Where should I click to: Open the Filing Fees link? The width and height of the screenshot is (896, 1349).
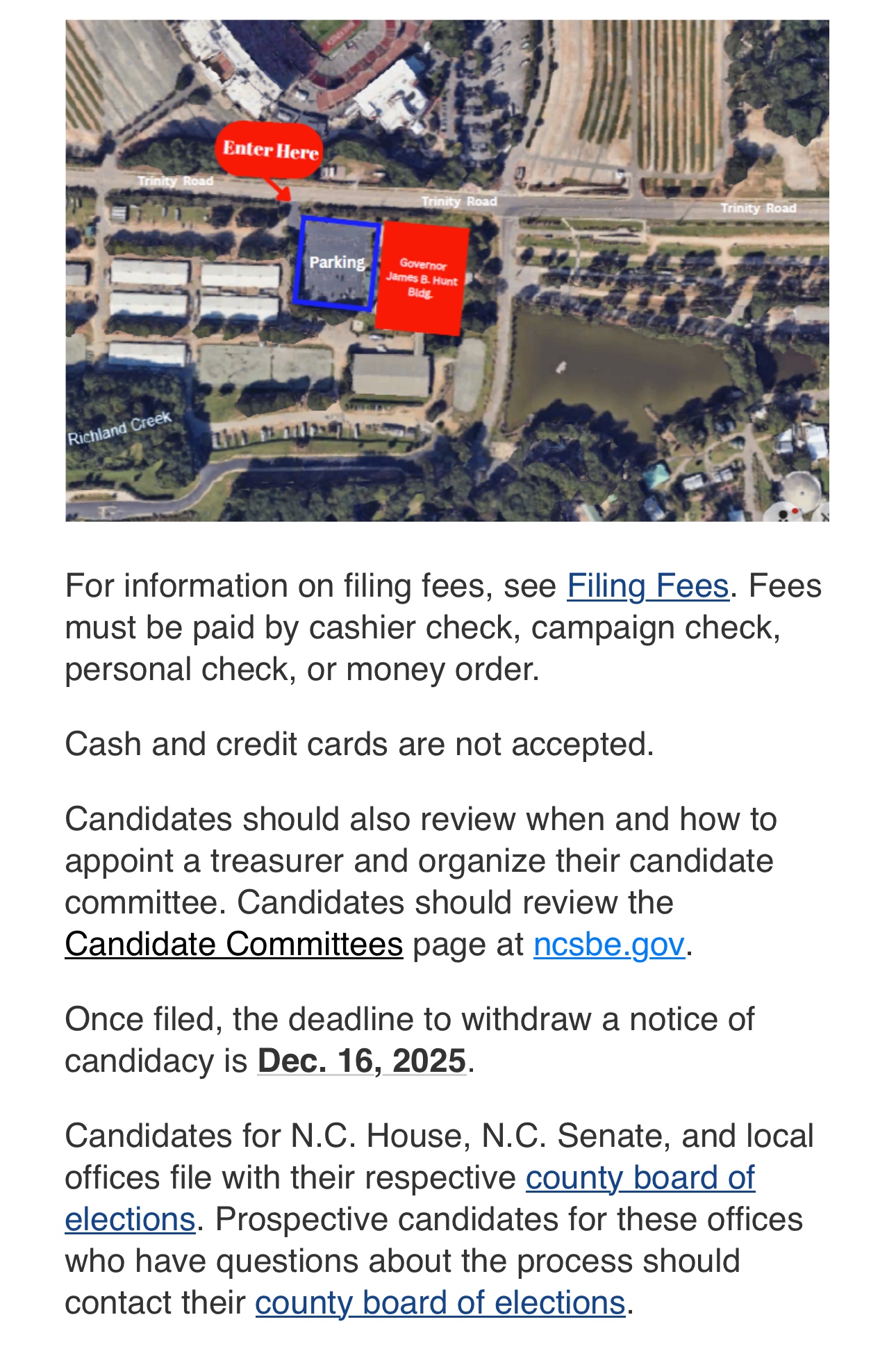coord(647,586)
